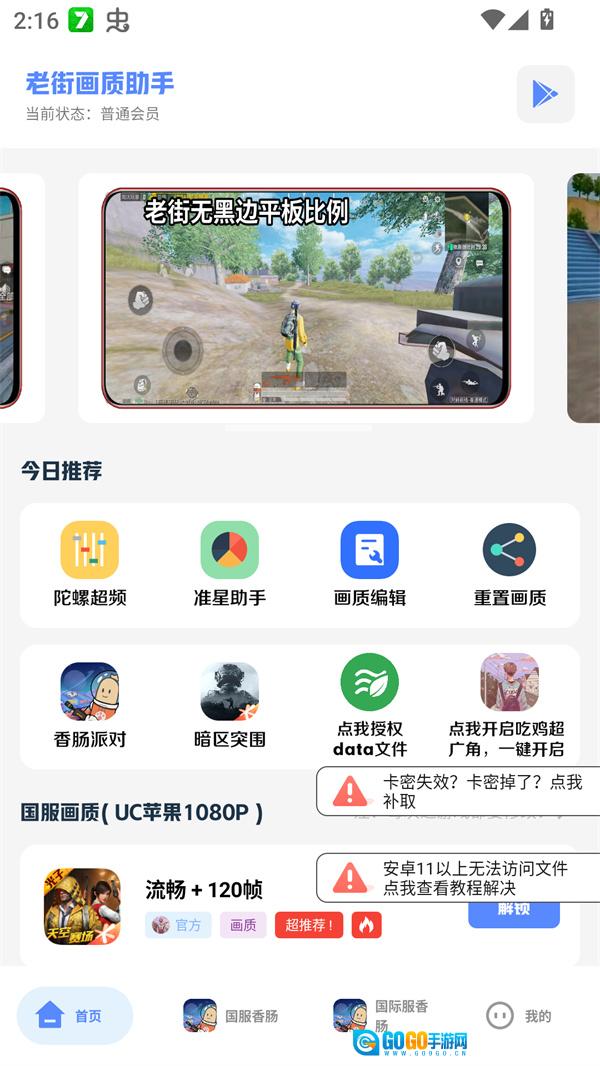Tap the play icon in the header
This screenshot has height=1066, width=600.
545,94
